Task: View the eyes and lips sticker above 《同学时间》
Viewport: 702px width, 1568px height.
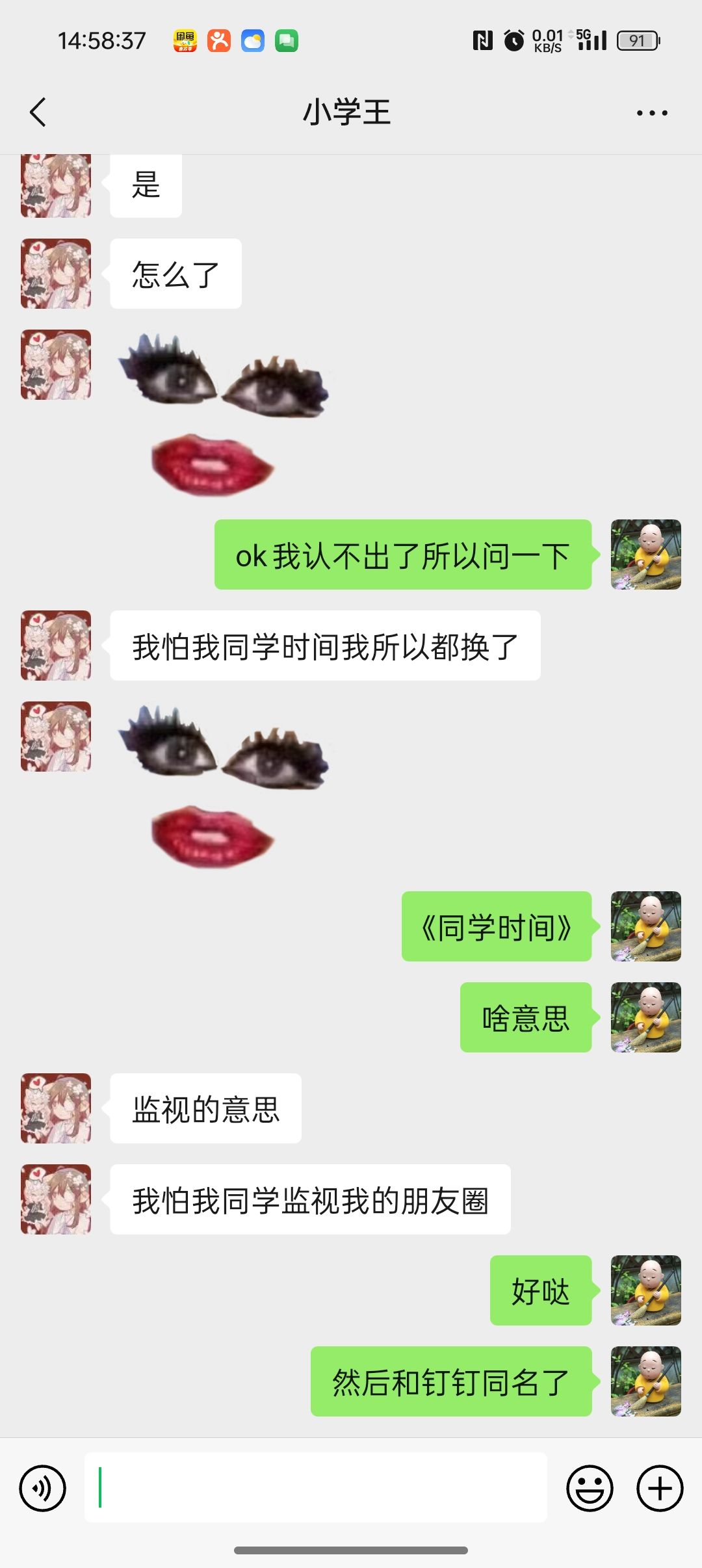Action: pos(223,786)
